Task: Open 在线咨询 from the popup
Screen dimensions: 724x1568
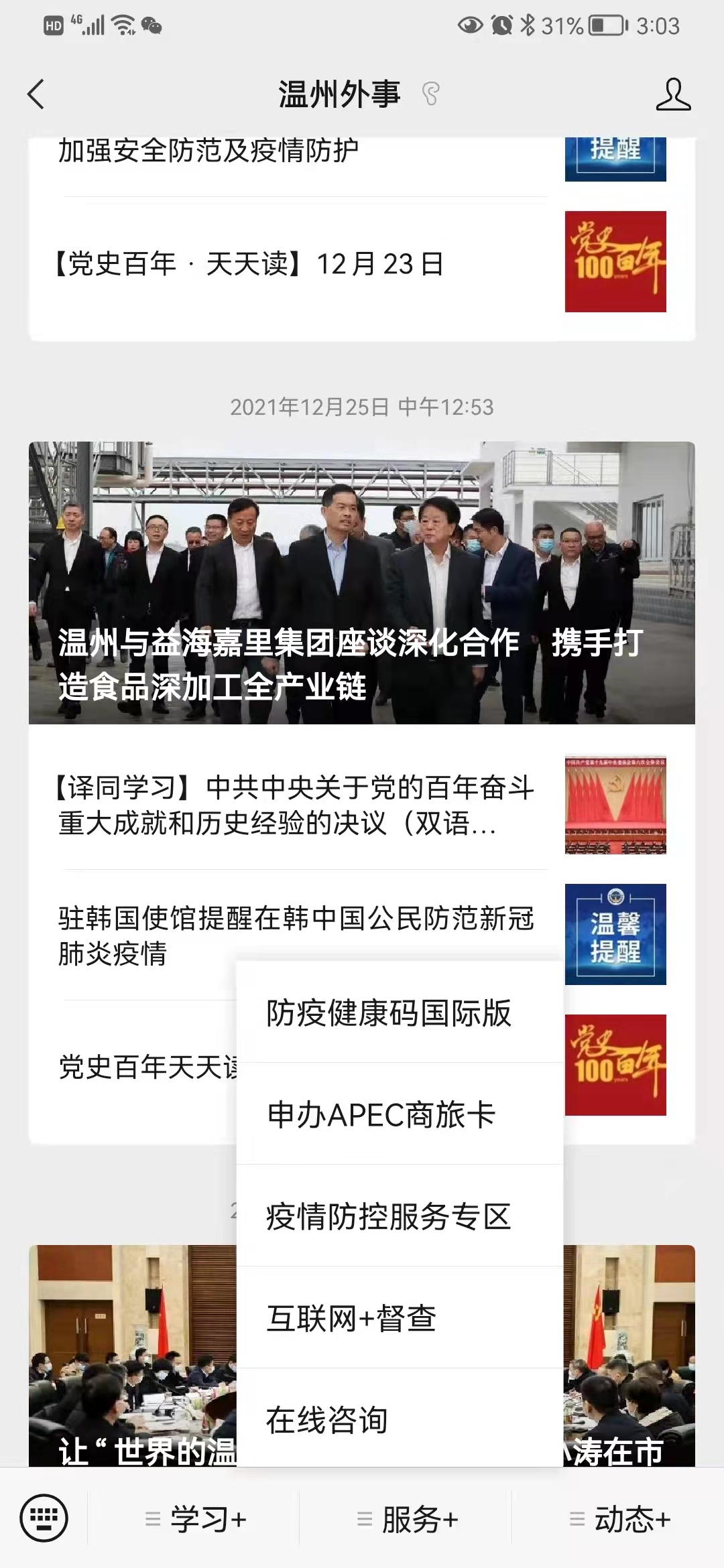Action: click(x=327, y=1420)
